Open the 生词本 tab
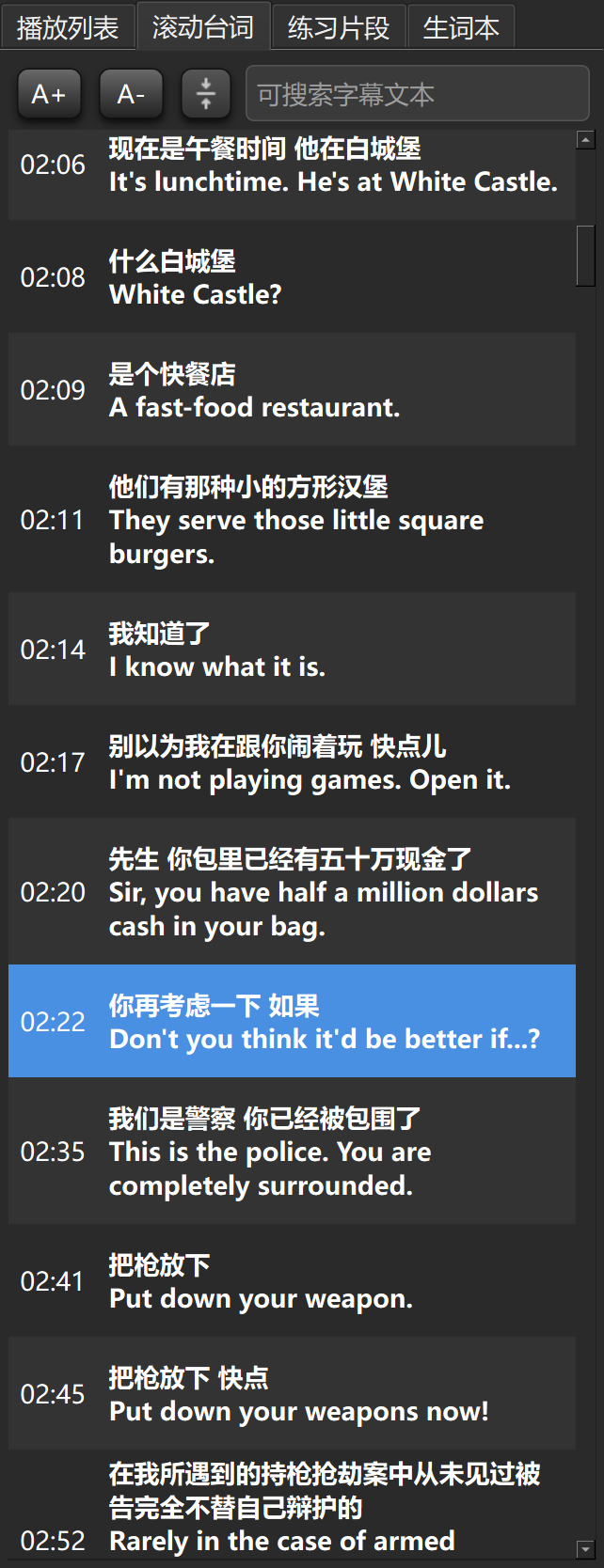 click(461, 27)
